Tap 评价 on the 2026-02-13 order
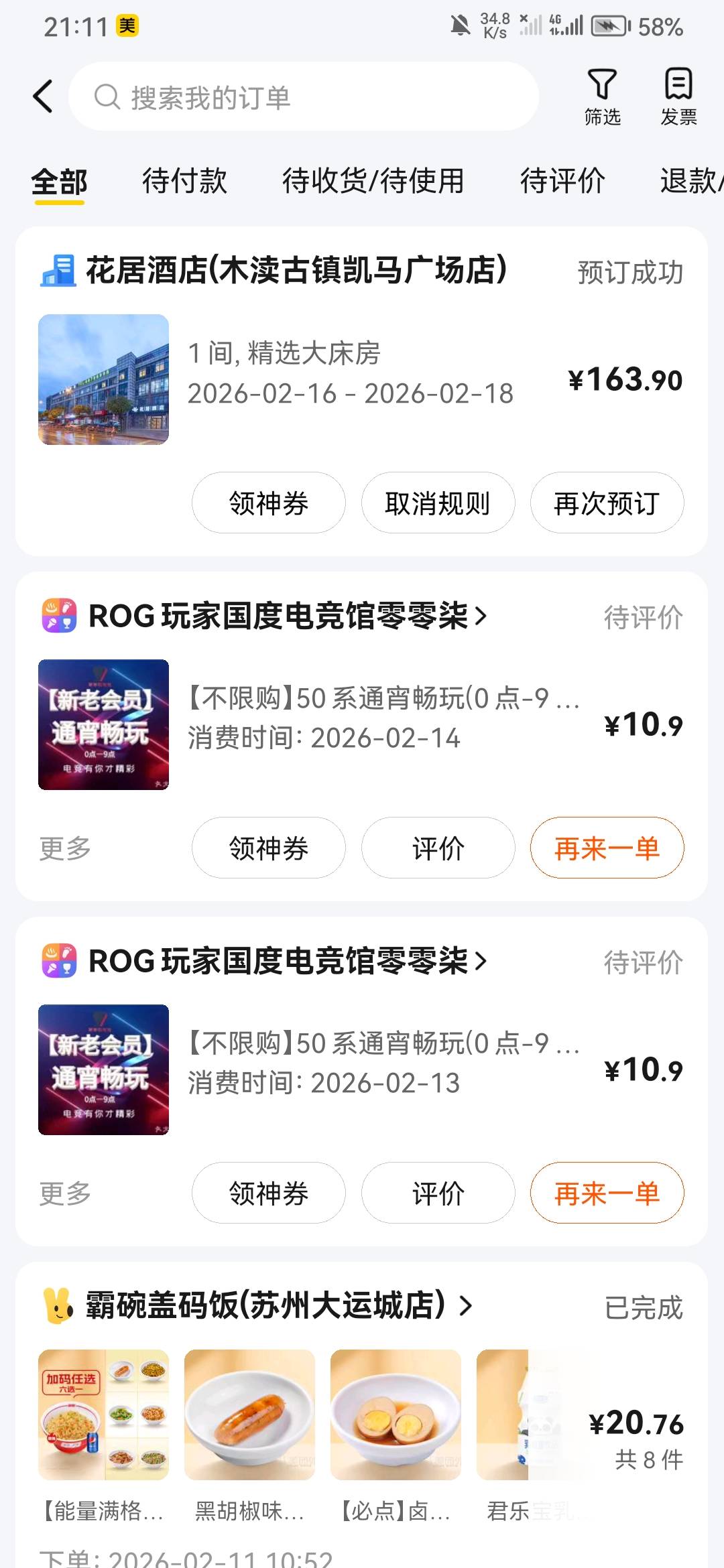Image resolution: width=724 pixels, height=1568 pixels. click(438, 1193)
